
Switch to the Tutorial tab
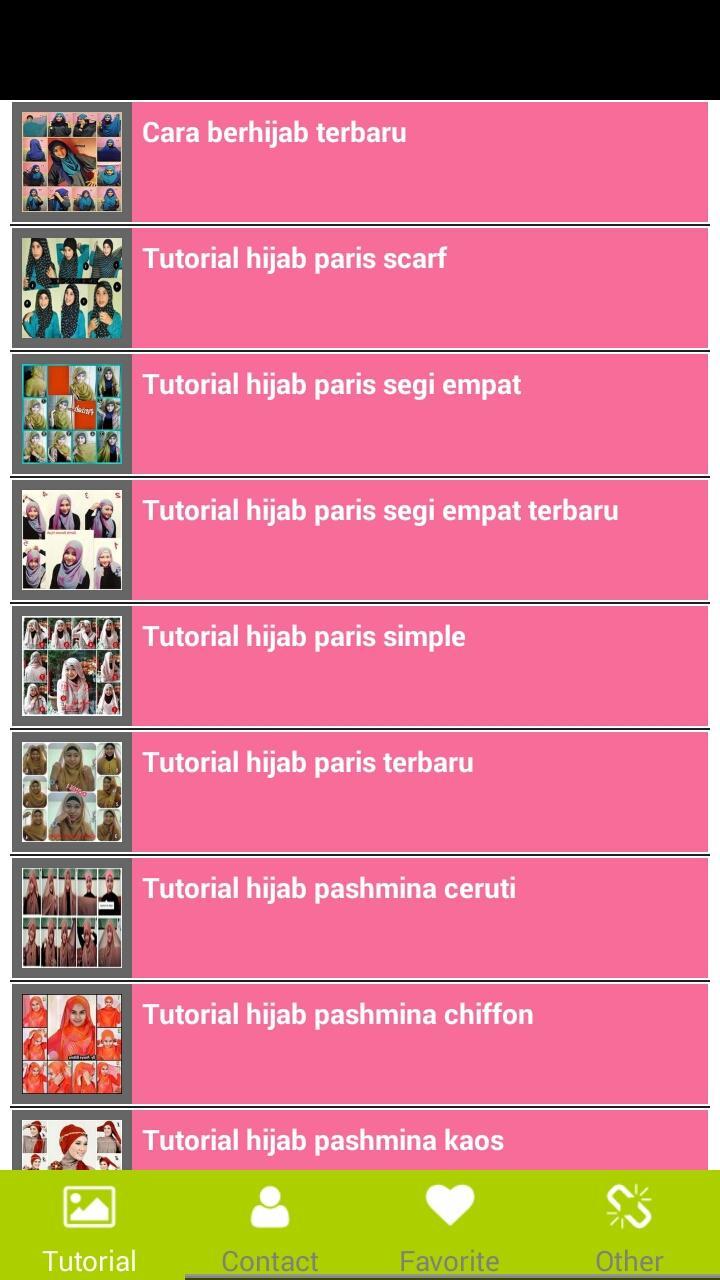89,1225
